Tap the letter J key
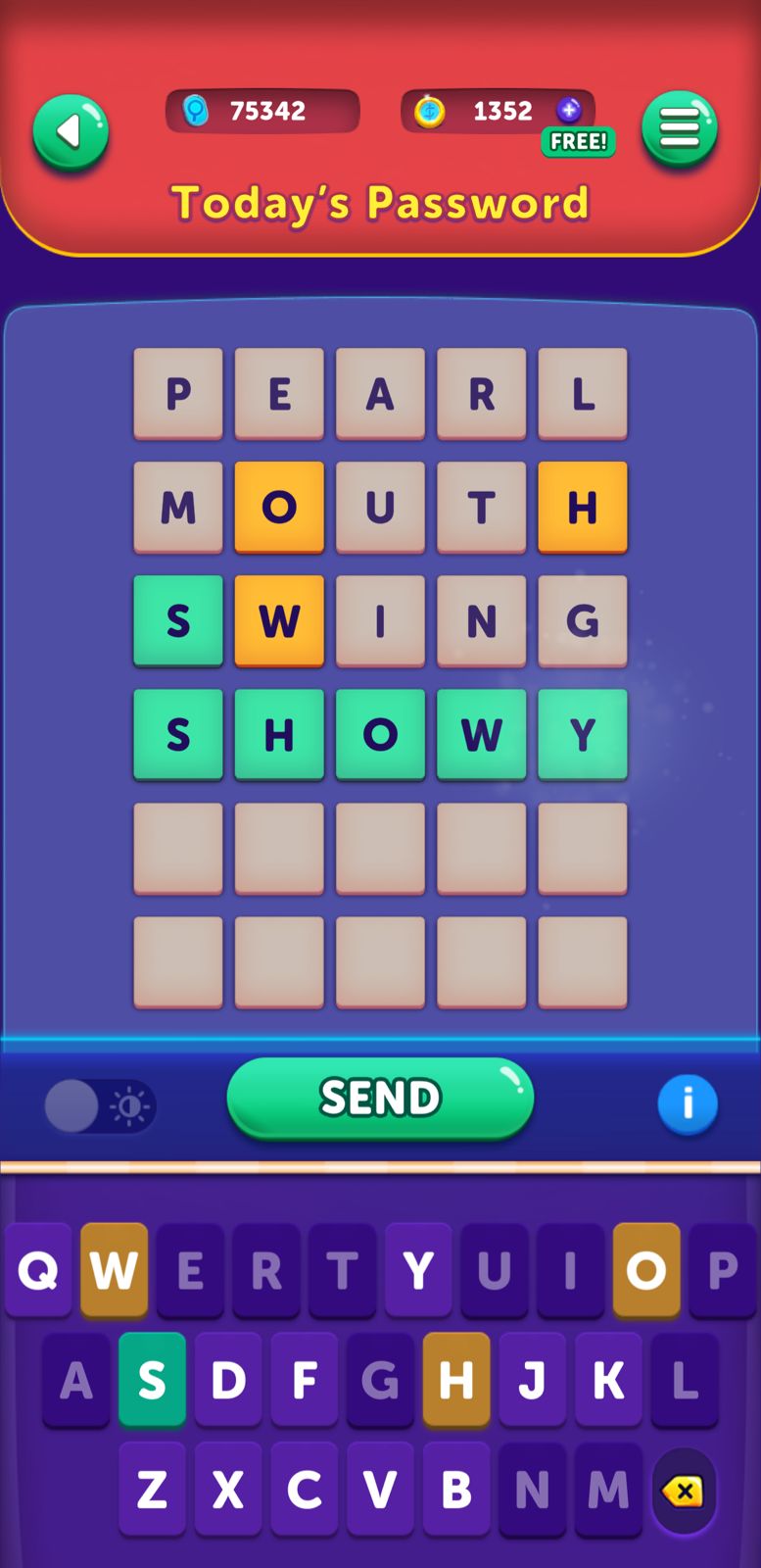The image size is (761, 1568). coord(532,1381)
